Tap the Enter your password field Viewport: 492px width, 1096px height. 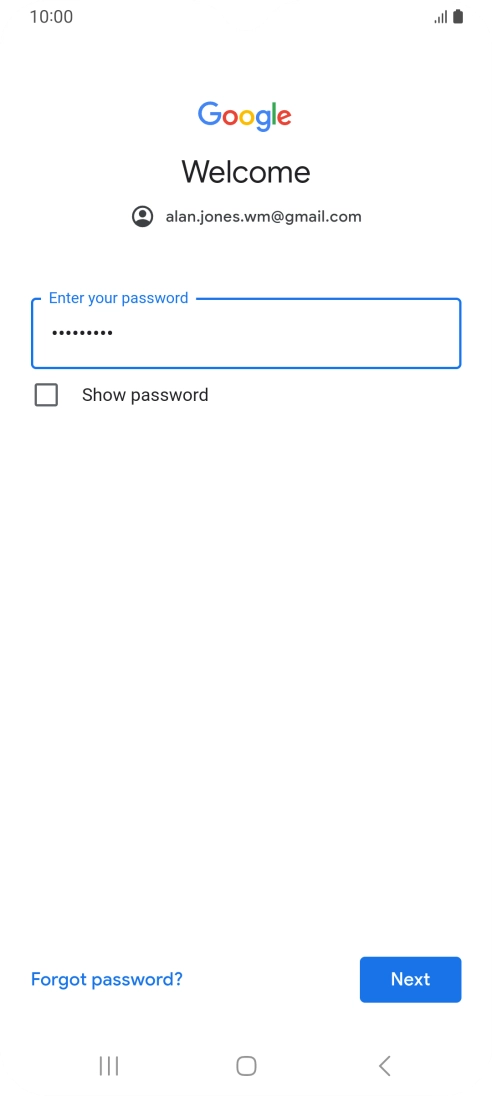pos(246,333)
